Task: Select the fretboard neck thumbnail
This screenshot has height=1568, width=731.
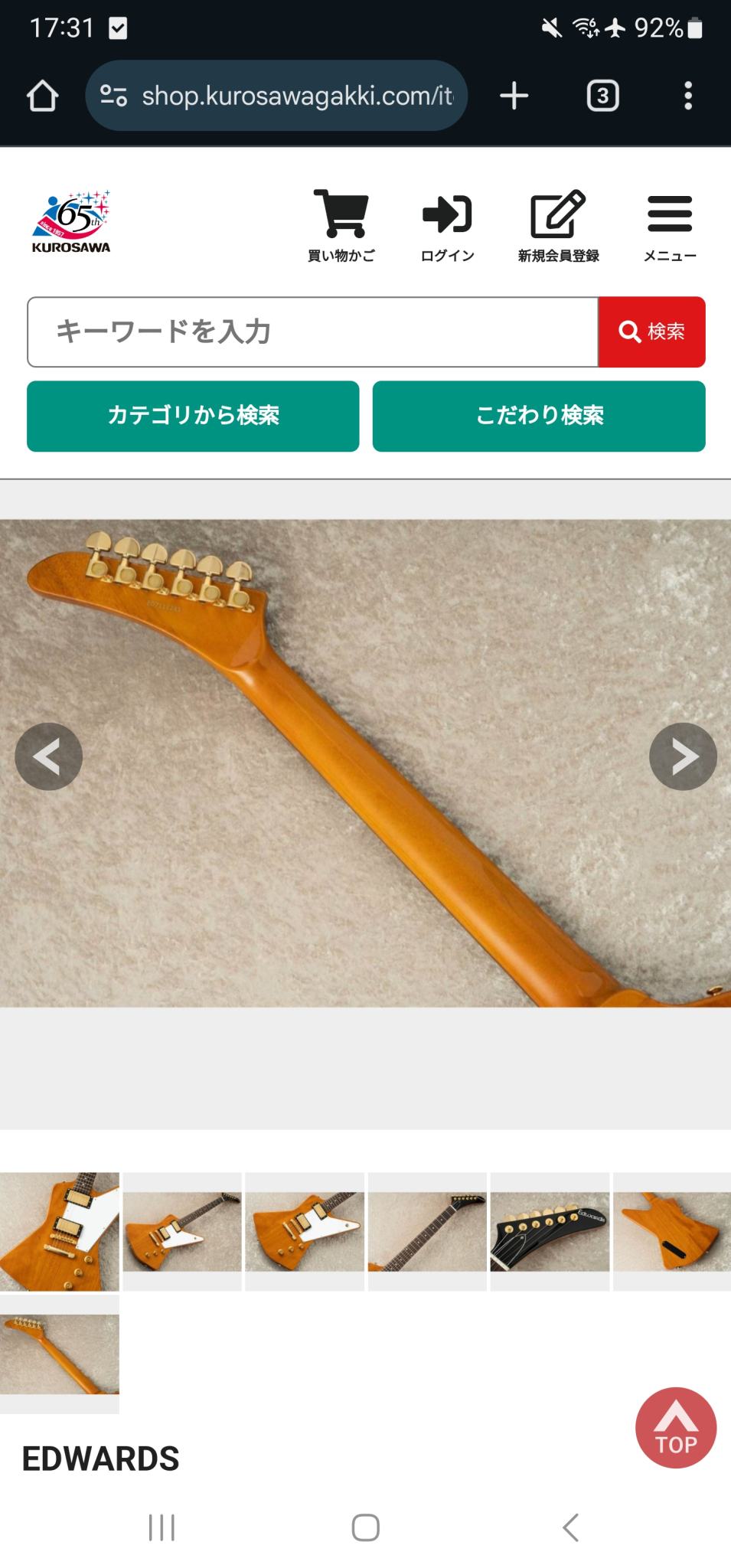Action: click(427, 1231)
